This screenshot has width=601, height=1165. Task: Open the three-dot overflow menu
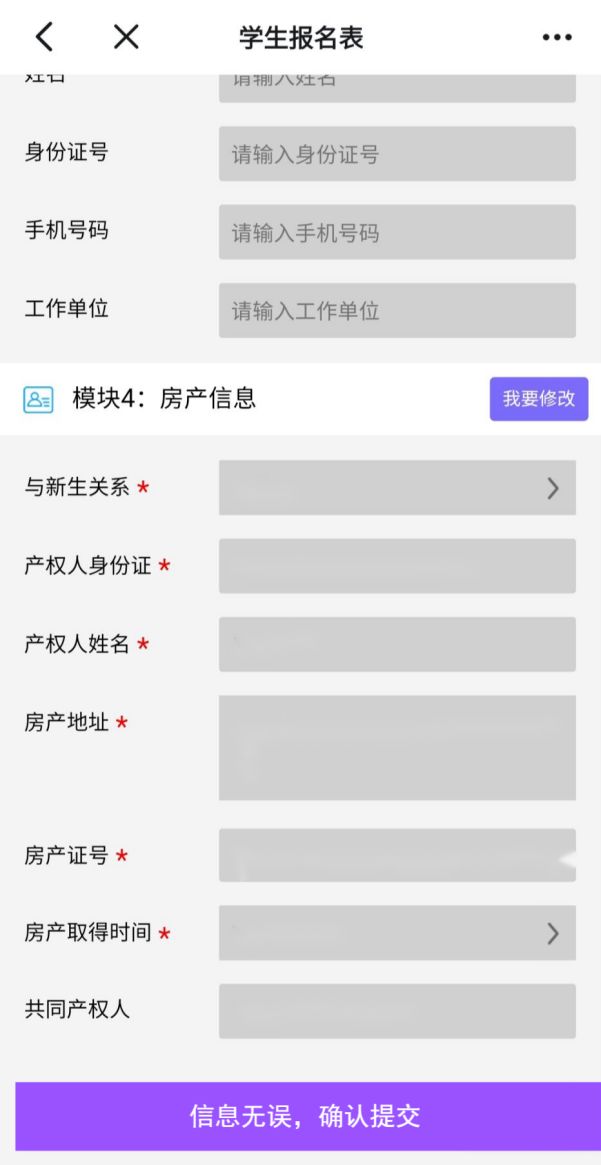coord(556,37)
